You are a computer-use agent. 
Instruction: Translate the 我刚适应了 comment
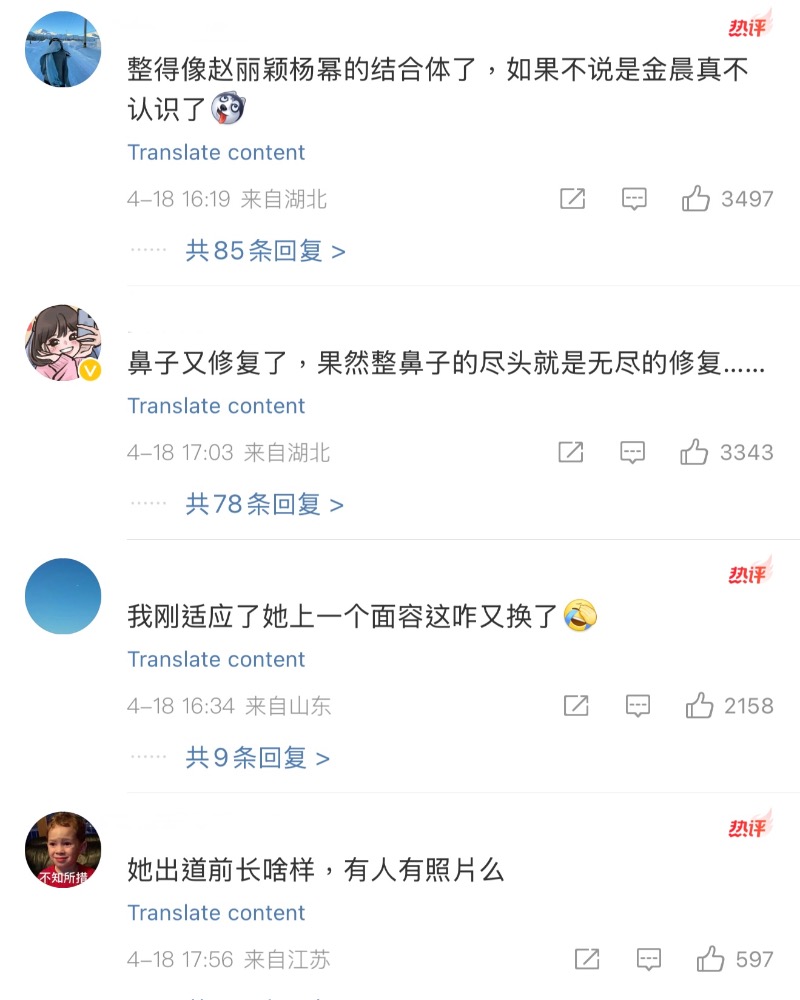216,659
